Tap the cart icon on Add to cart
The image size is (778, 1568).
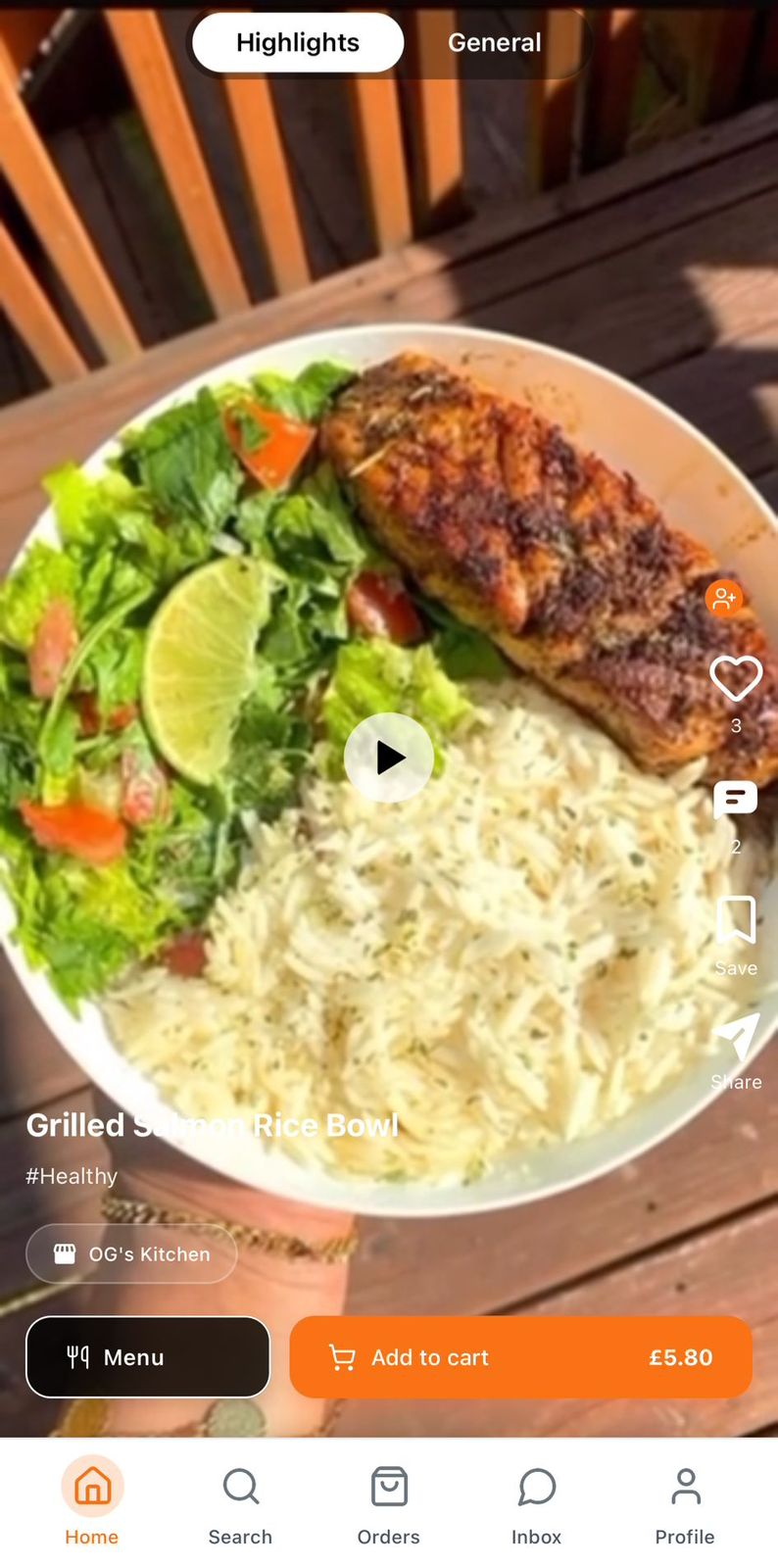point(341,1357)
